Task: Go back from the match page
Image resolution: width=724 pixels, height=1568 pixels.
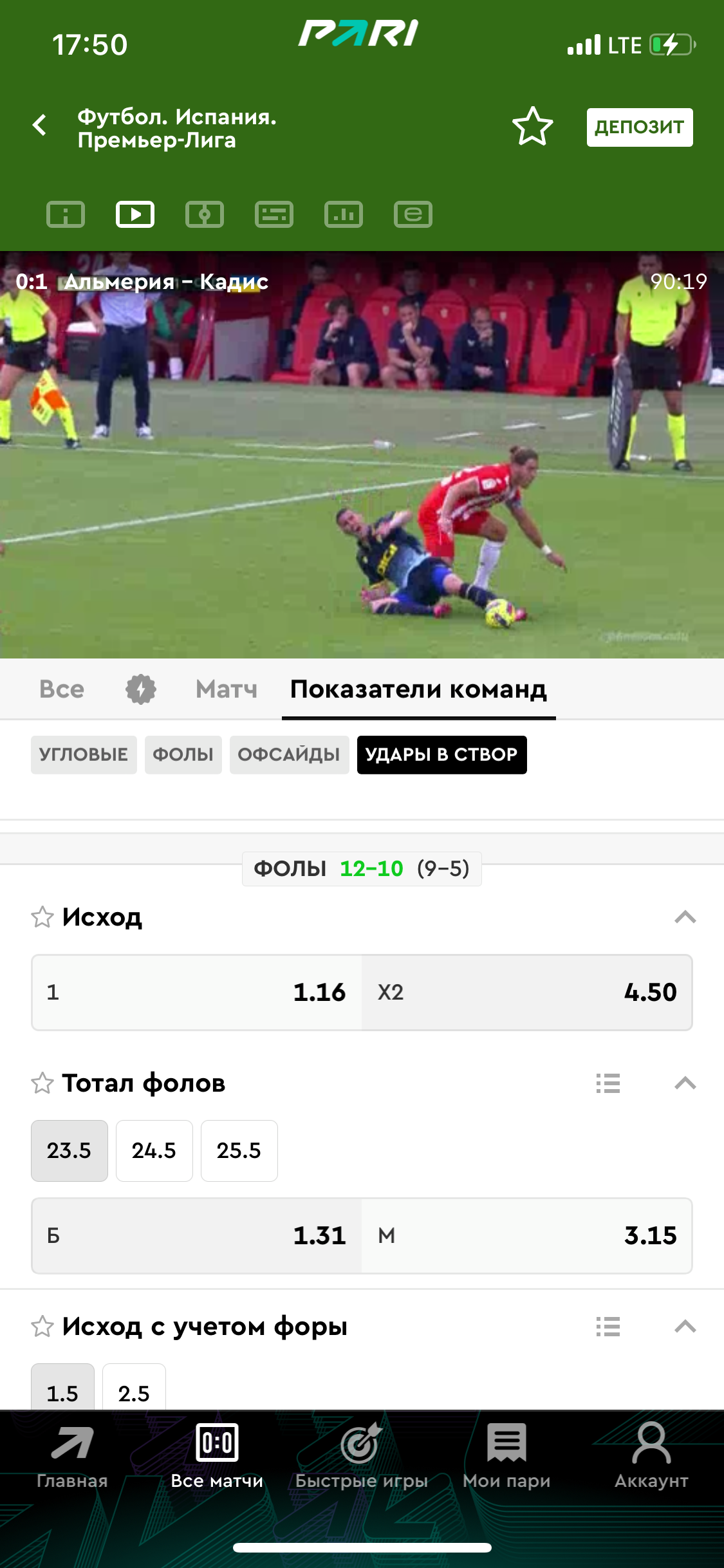Action: click(40, 126)
